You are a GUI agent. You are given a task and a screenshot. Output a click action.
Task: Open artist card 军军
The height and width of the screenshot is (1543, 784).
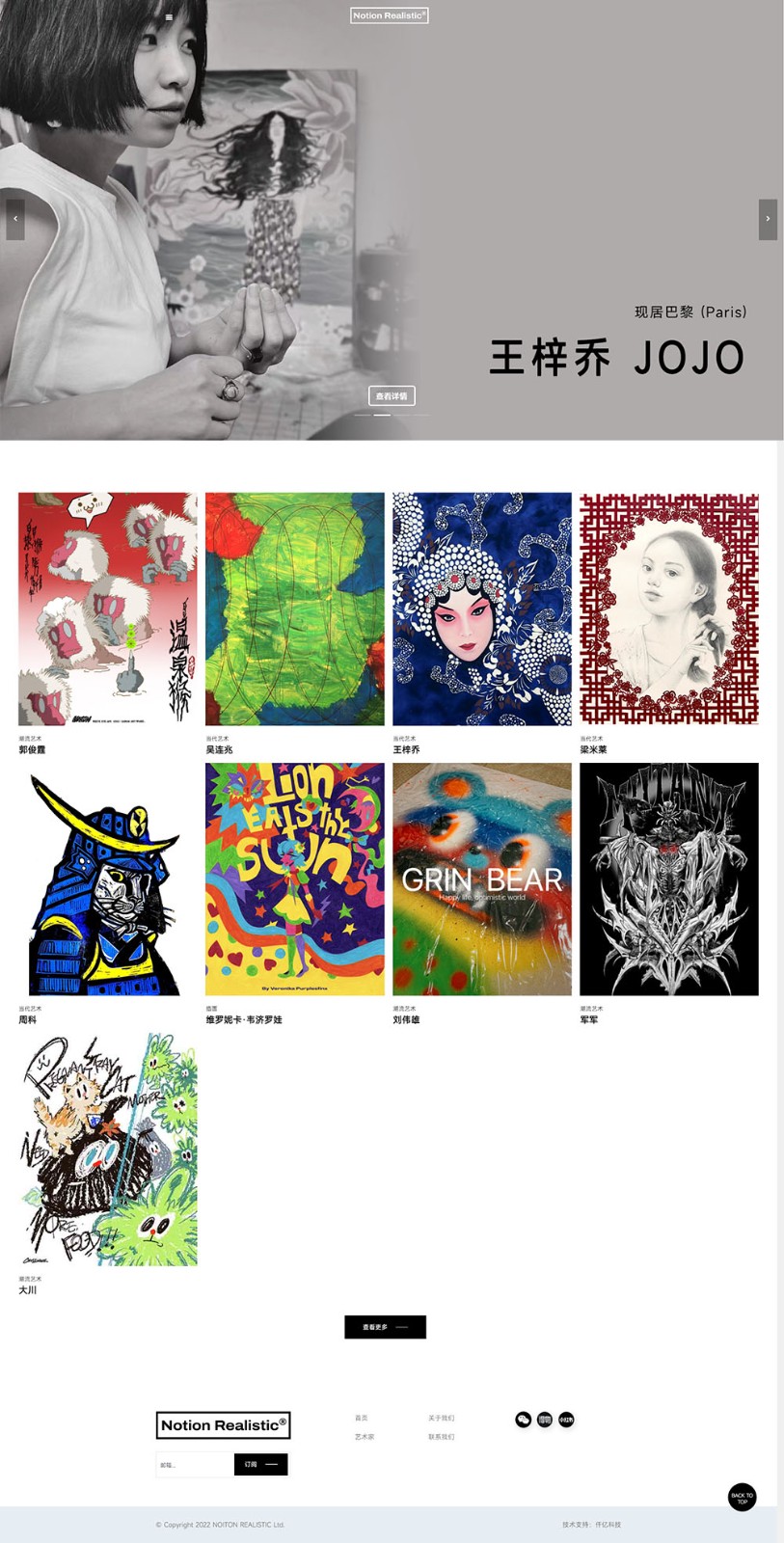tap(668, 879)
